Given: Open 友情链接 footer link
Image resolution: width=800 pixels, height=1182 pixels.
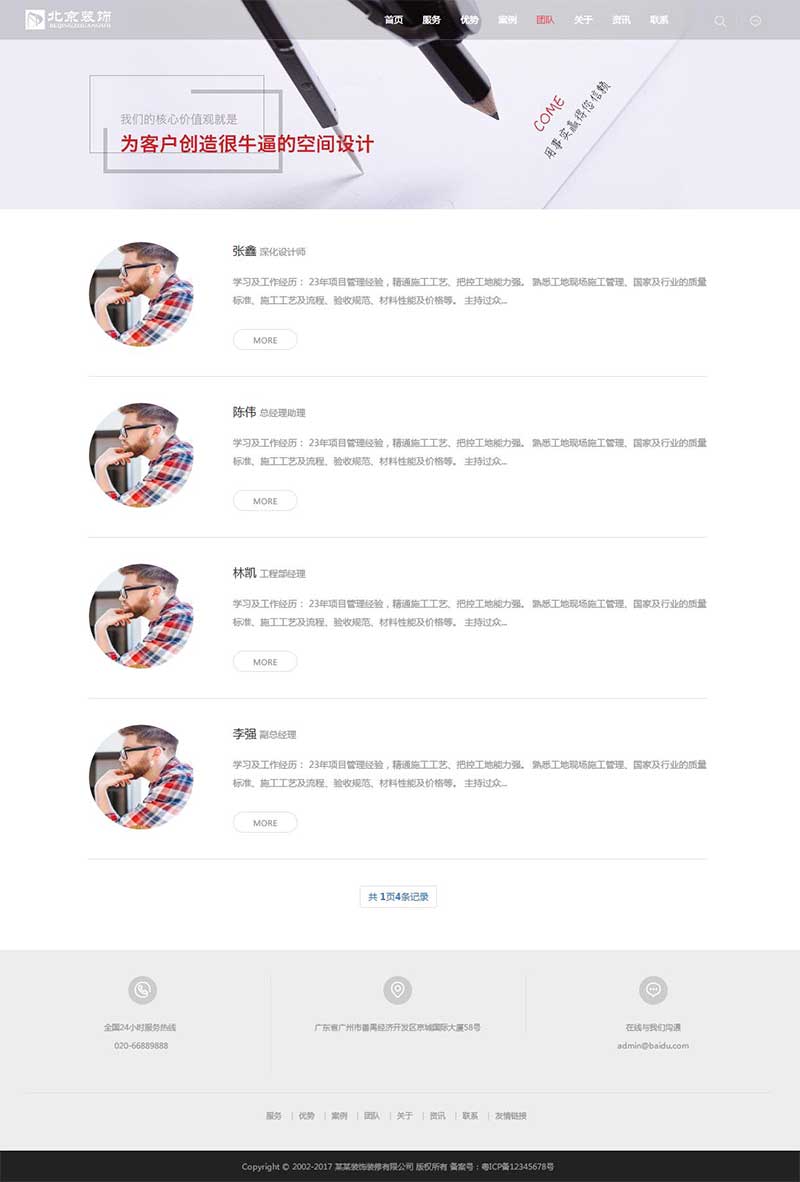Looking at the screenshot, I should [x=510, y=1116].
